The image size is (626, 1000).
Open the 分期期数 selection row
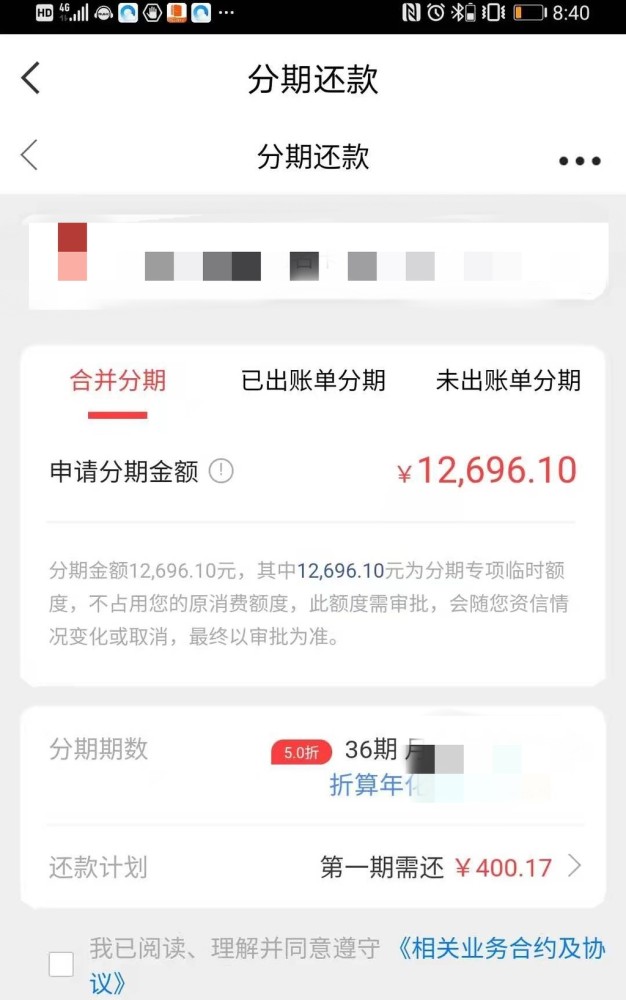pos(312,765)
